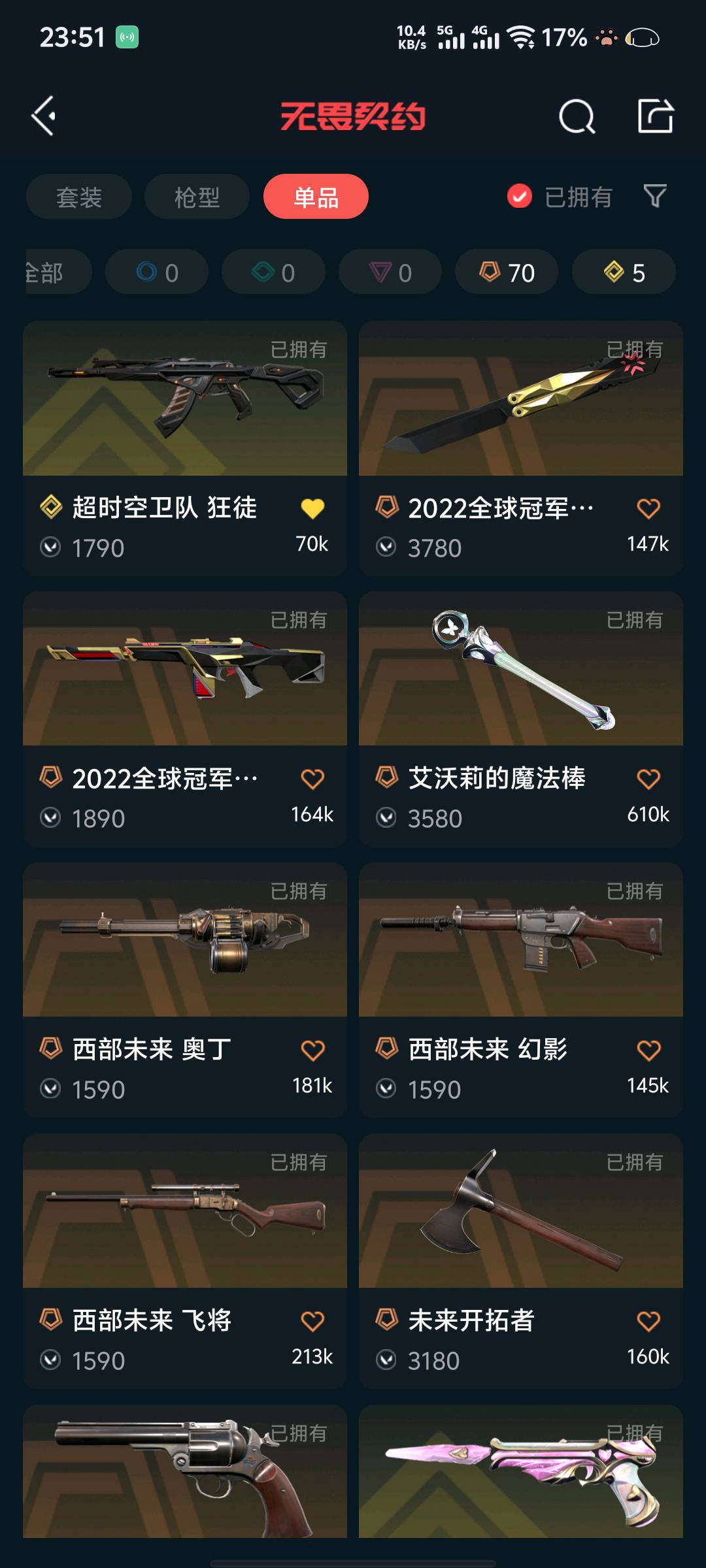Select the 单品 tab

coord(316,197)
